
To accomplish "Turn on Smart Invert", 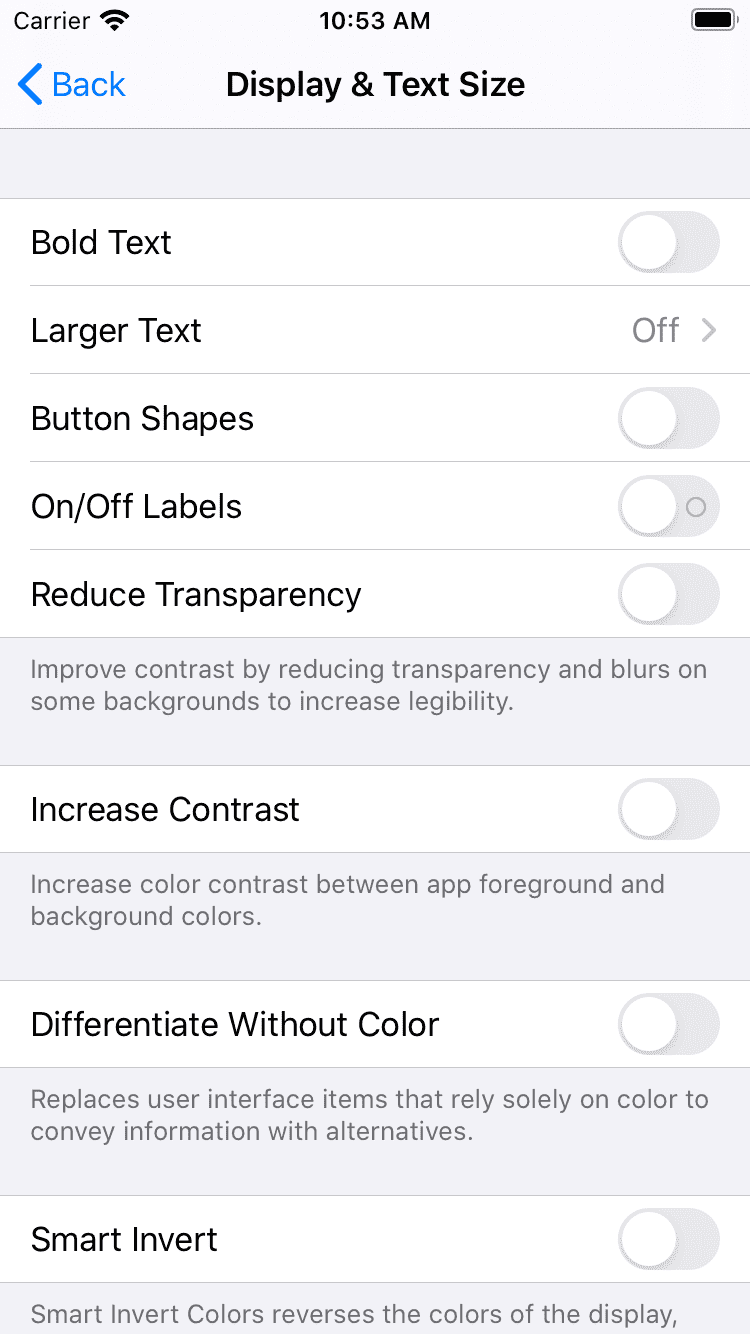I will coord(668,1239).
